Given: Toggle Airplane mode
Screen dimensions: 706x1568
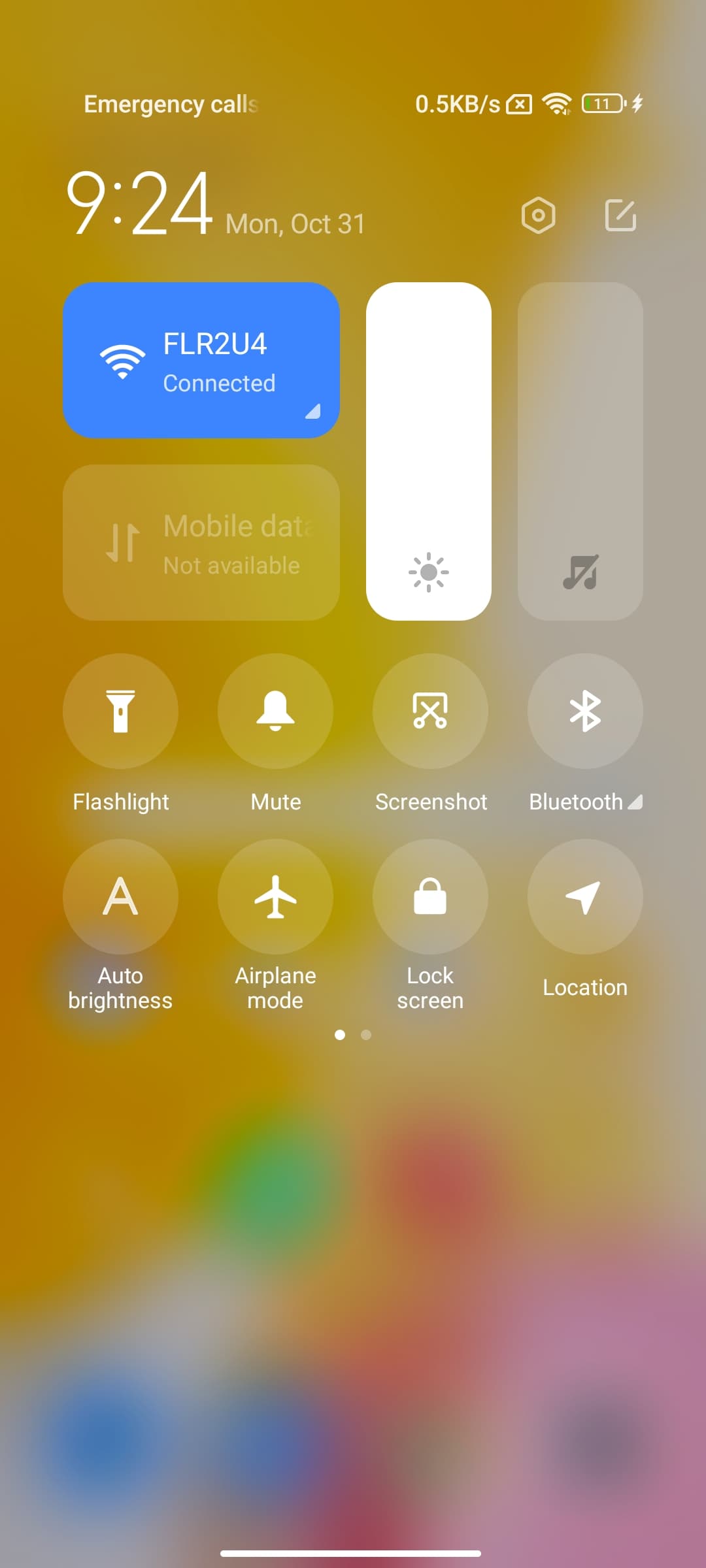Looking at the screenshot, I should (x=275, y=896).
